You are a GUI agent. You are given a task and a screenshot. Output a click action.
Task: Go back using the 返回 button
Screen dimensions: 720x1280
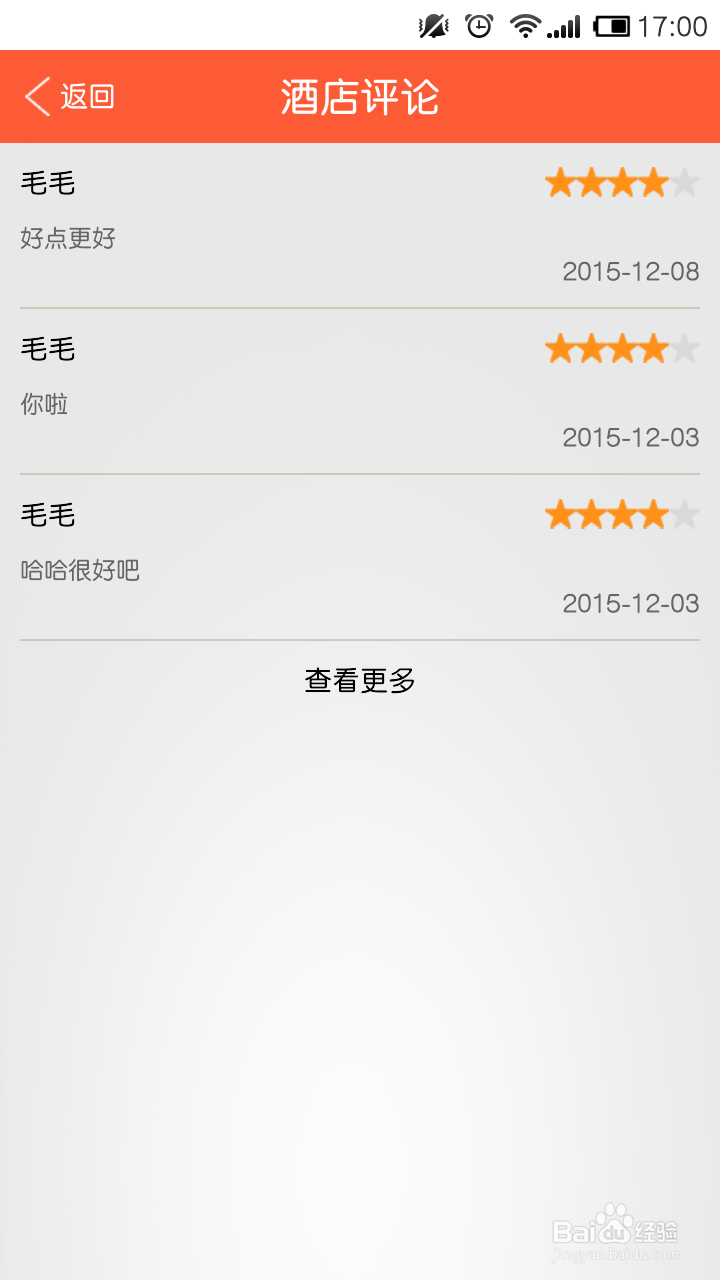[x=70, y=97]
